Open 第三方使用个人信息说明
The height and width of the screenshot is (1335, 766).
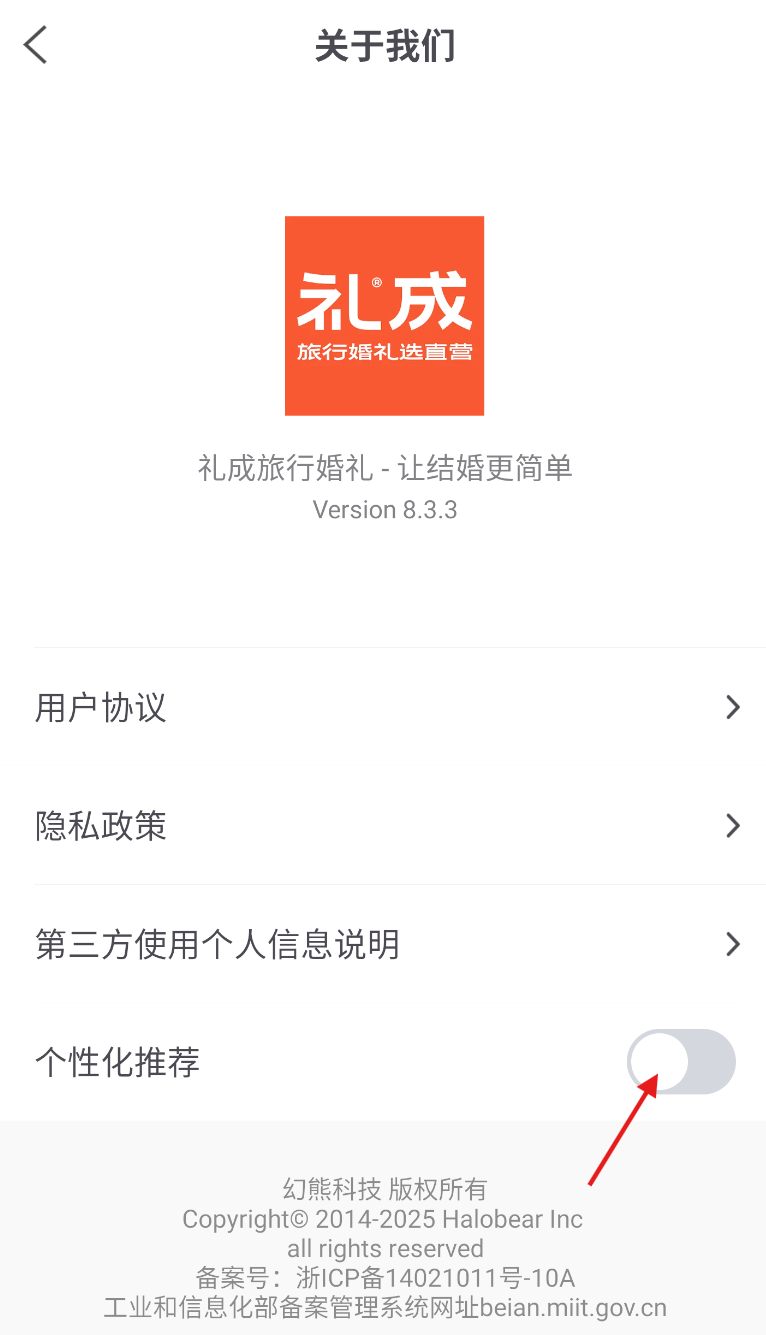click(x=383, y=943)
